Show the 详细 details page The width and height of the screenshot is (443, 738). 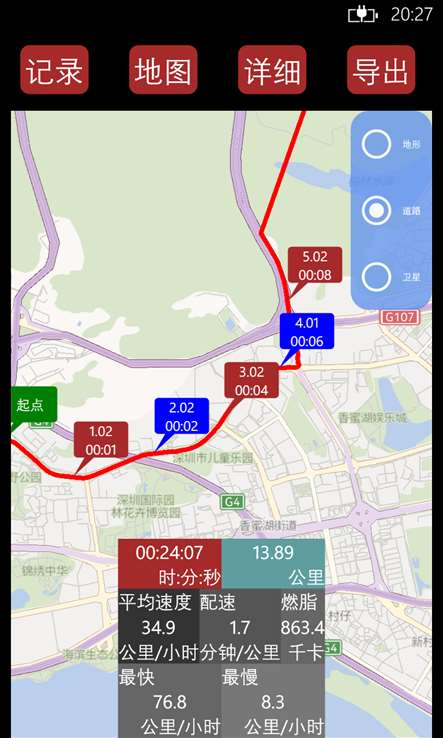point(272,70)
